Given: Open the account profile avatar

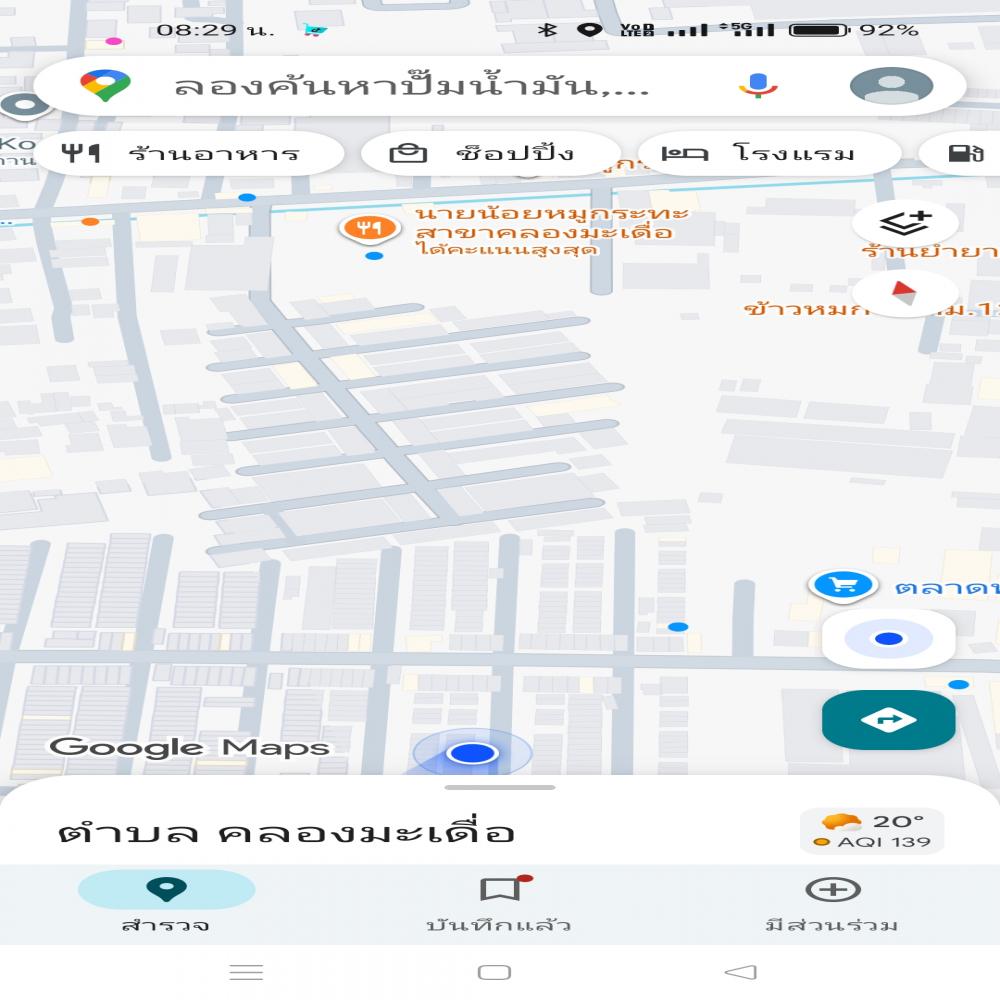Looking at the screenshot, I should point(891,86).
